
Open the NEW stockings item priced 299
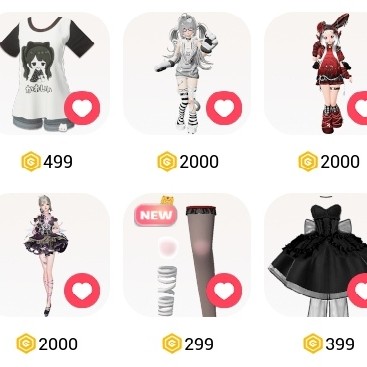(187, 255)
